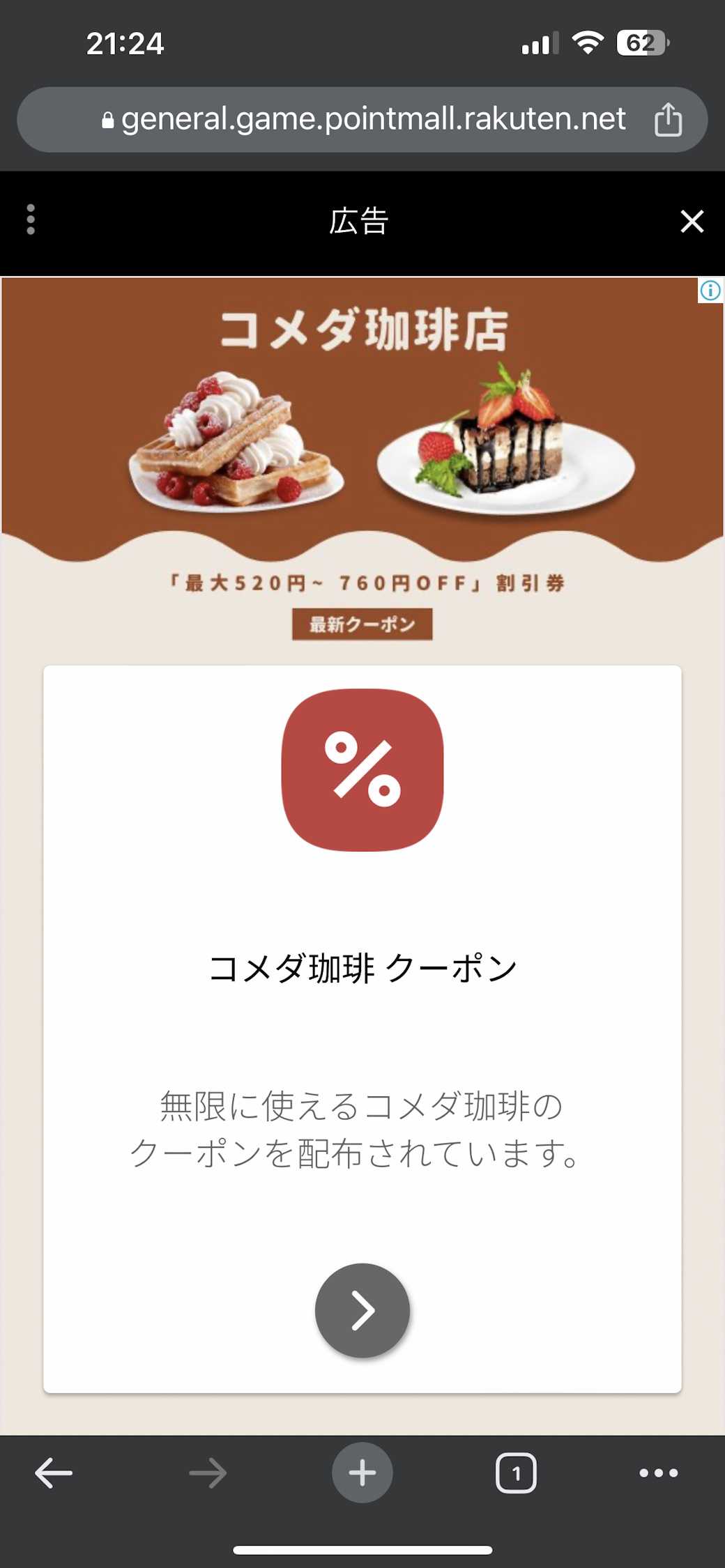The width and height of the screenshot is (725, 1568).
Task: Tap the round arrow button for the coupon
Action: click(362, 1310)
